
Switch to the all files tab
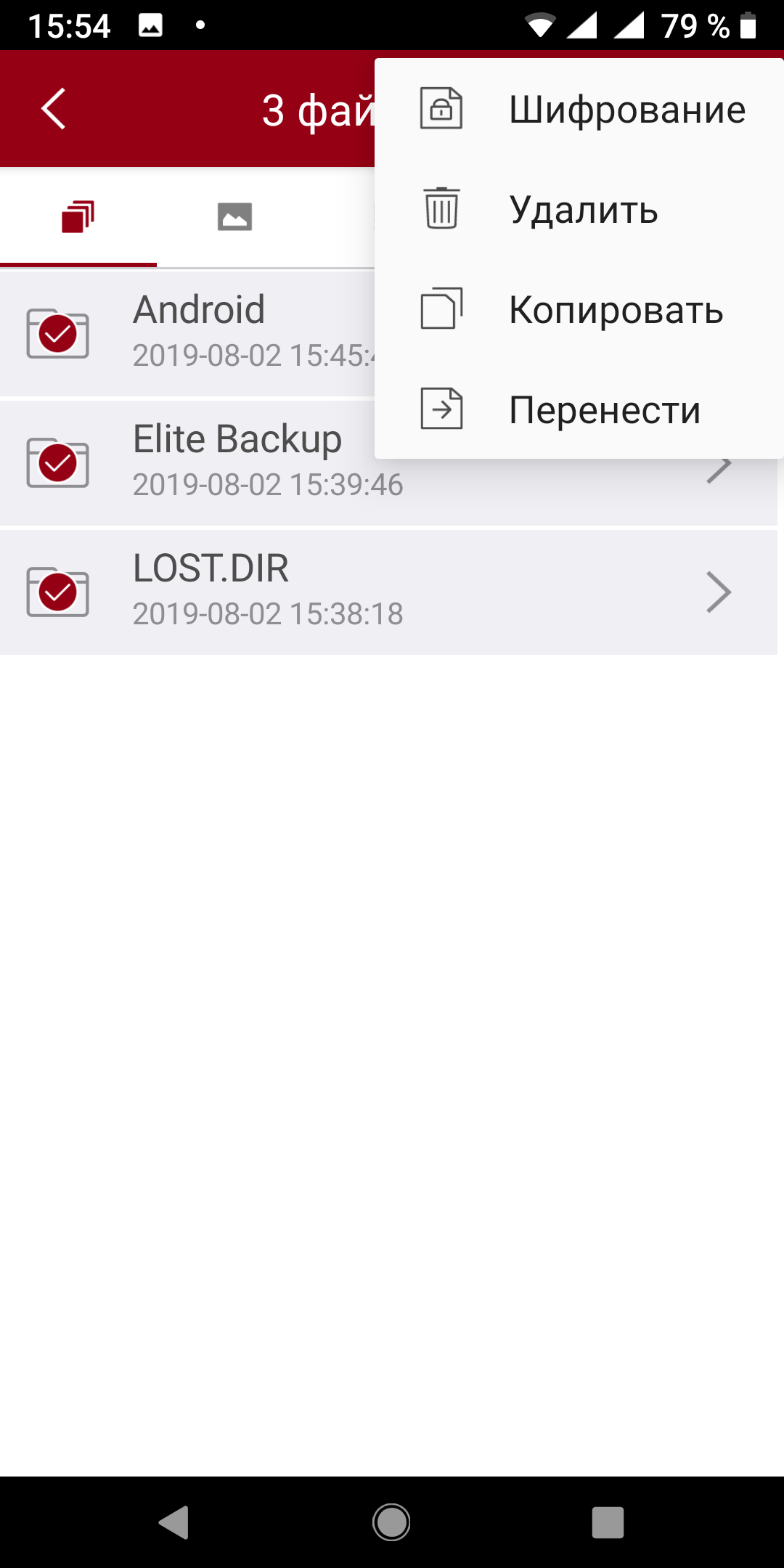[x=78, y=216]
